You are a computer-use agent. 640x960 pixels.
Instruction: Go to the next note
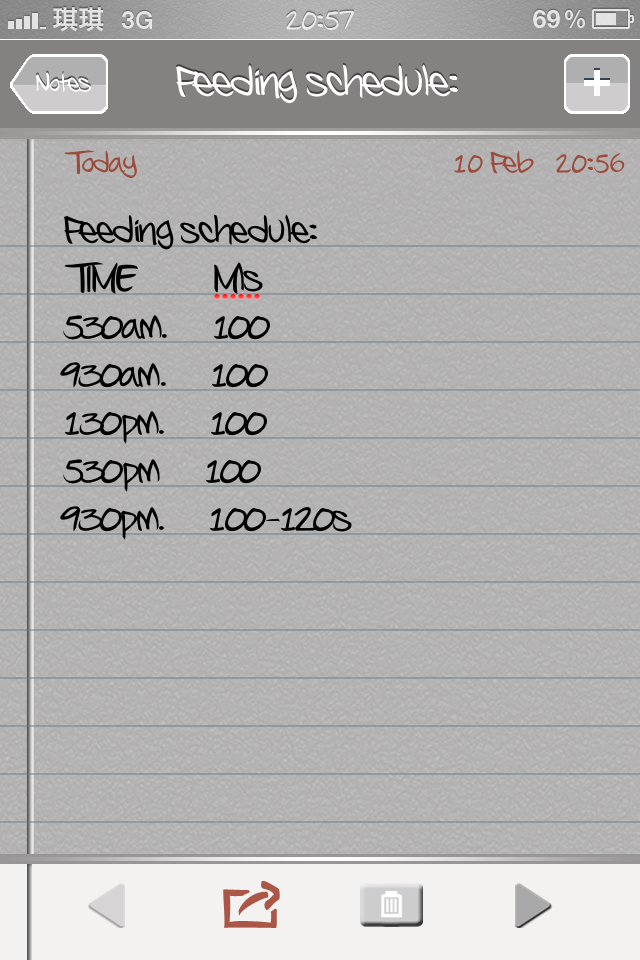pyautogui.click(x=532, y=906)
